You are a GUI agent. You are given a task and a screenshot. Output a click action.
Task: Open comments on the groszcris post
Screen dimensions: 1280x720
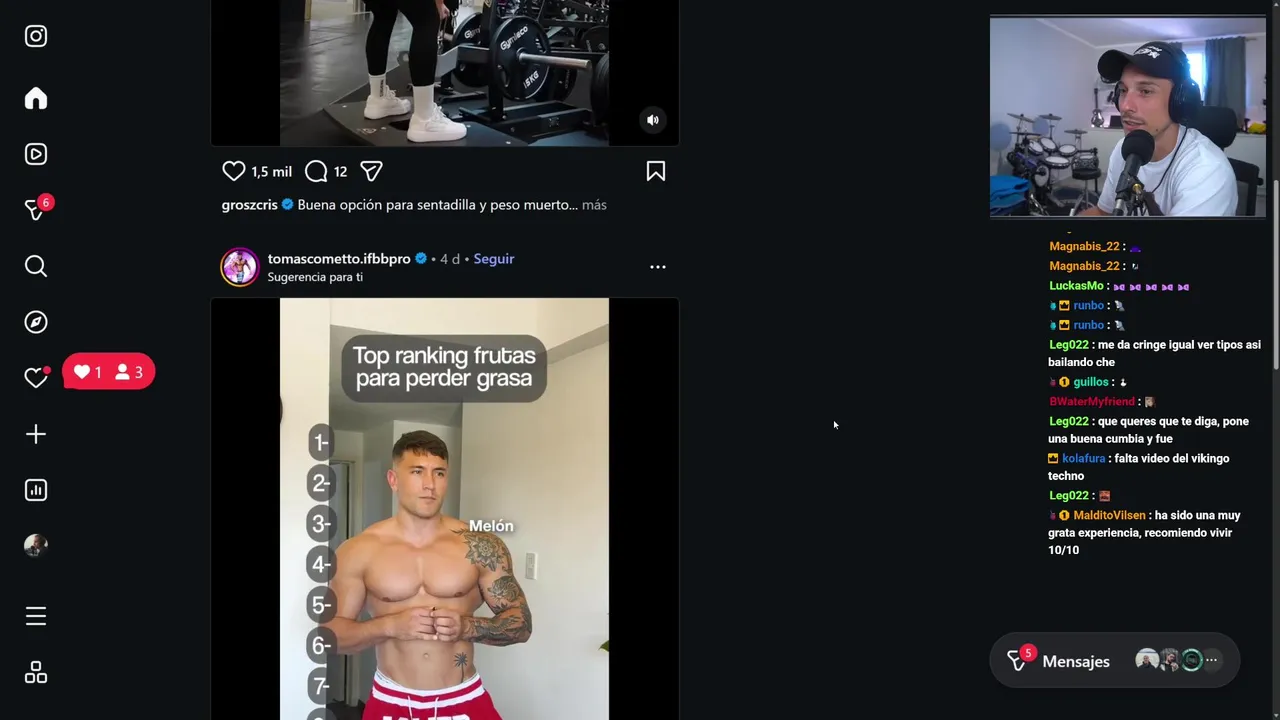(316, 171)
